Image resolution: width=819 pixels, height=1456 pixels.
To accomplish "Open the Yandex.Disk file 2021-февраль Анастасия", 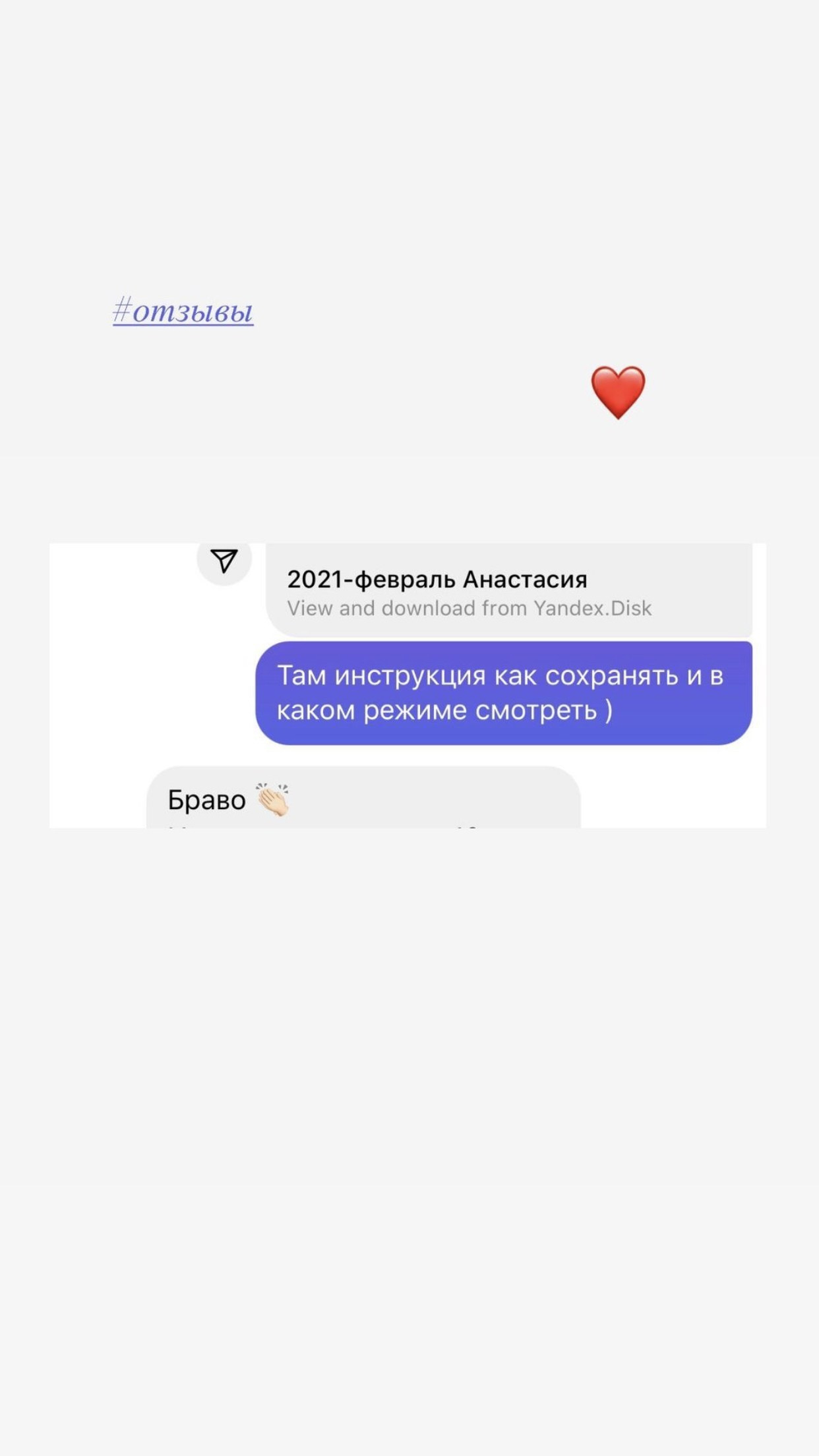I will [439, 579].
